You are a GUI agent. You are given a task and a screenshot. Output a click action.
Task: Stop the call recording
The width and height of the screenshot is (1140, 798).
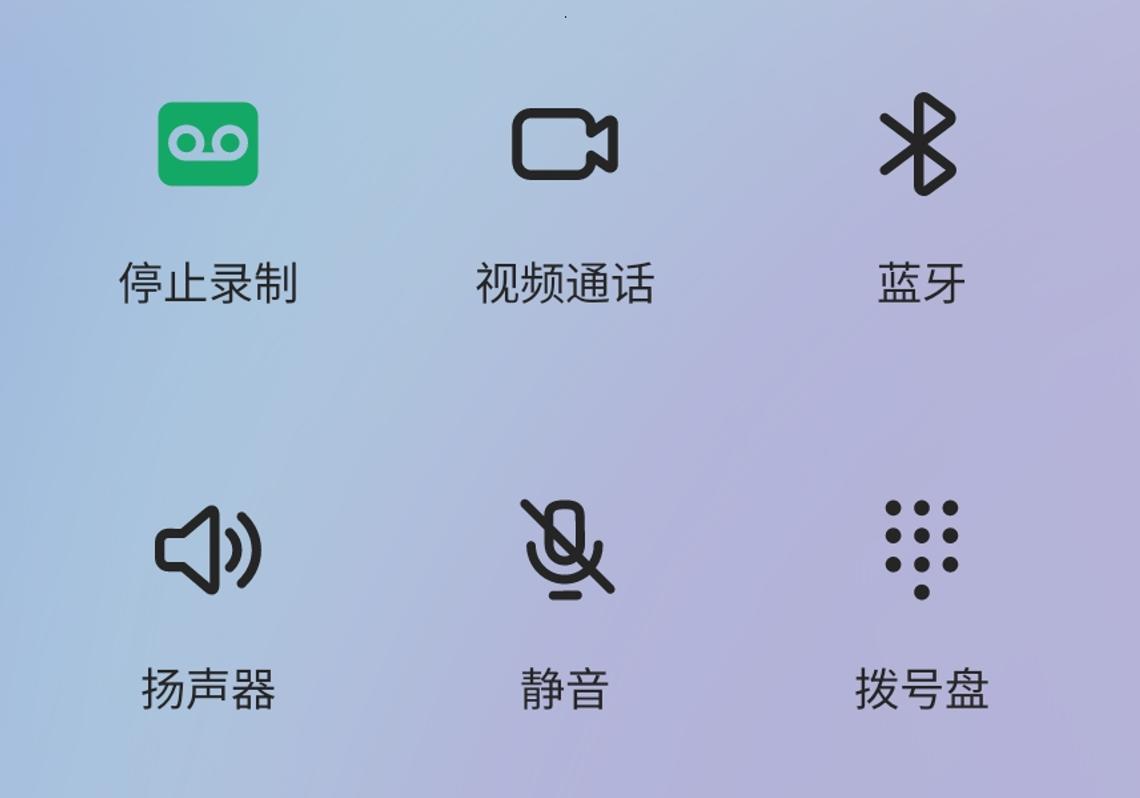[x=208, y=145]
